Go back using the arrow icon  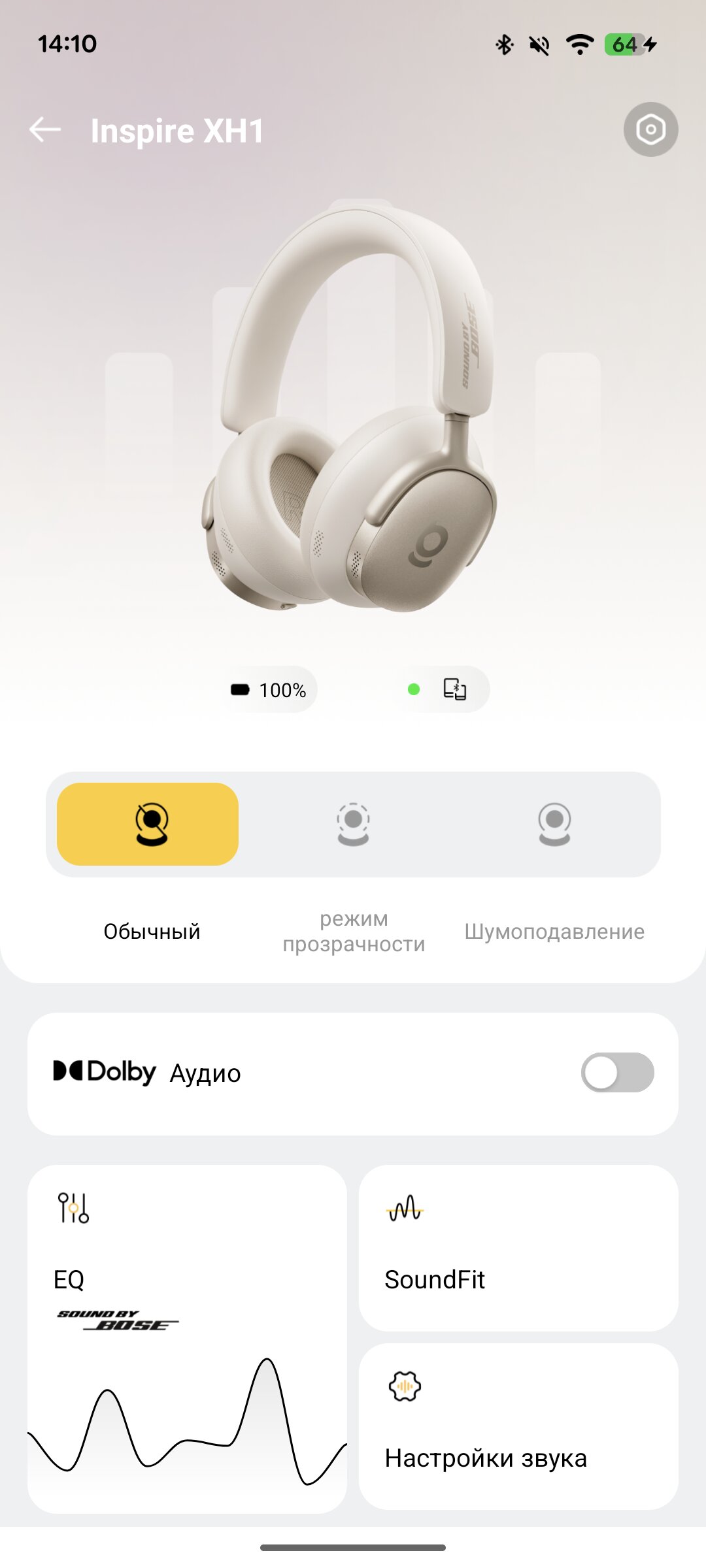[x=45, y=129]
